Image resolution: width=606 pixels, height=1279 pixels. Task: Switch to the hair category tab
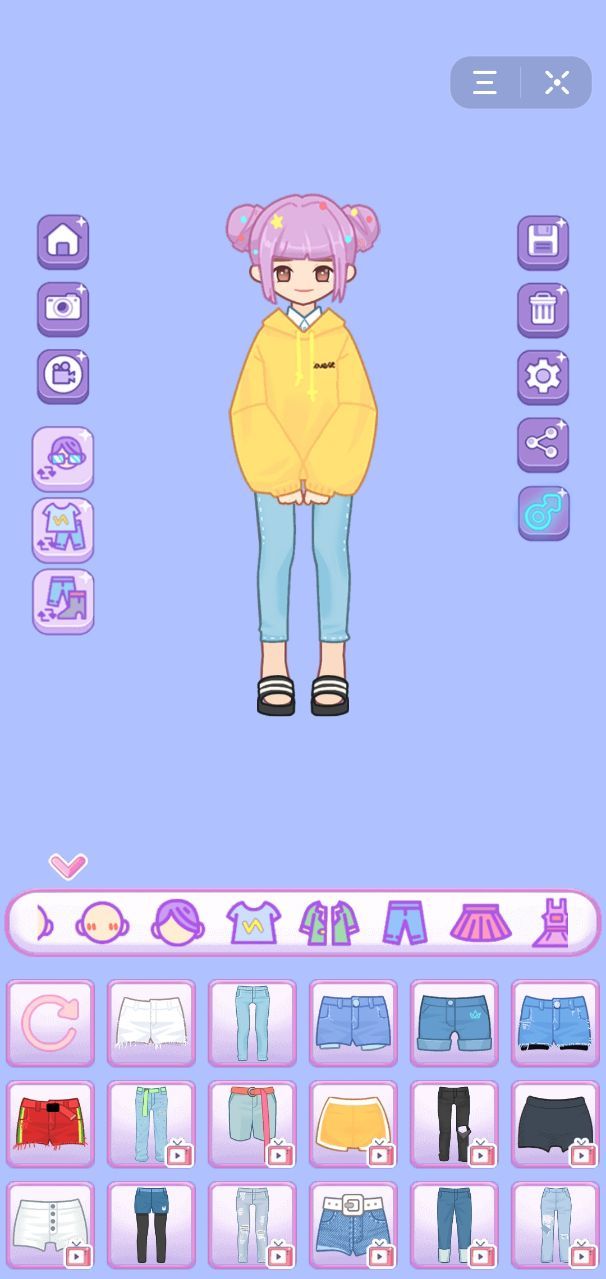(177, 922)
